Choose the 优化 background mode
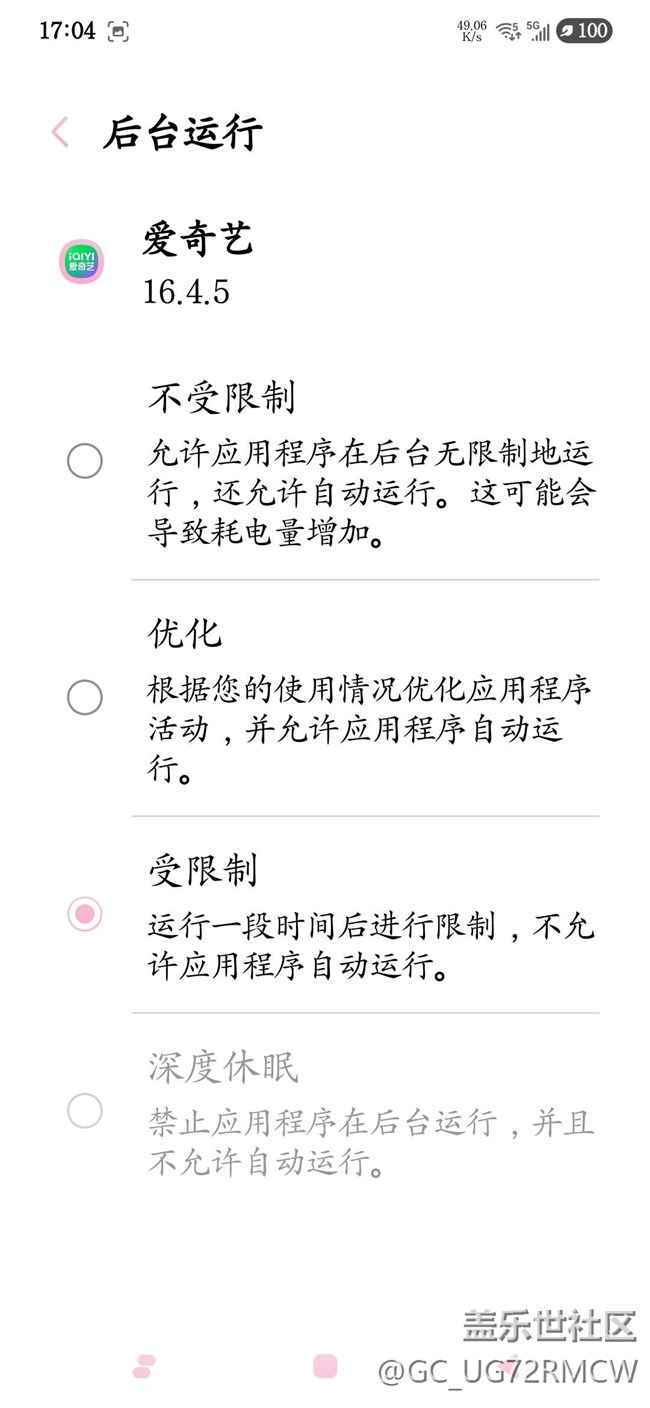 [x=85, y=697]
